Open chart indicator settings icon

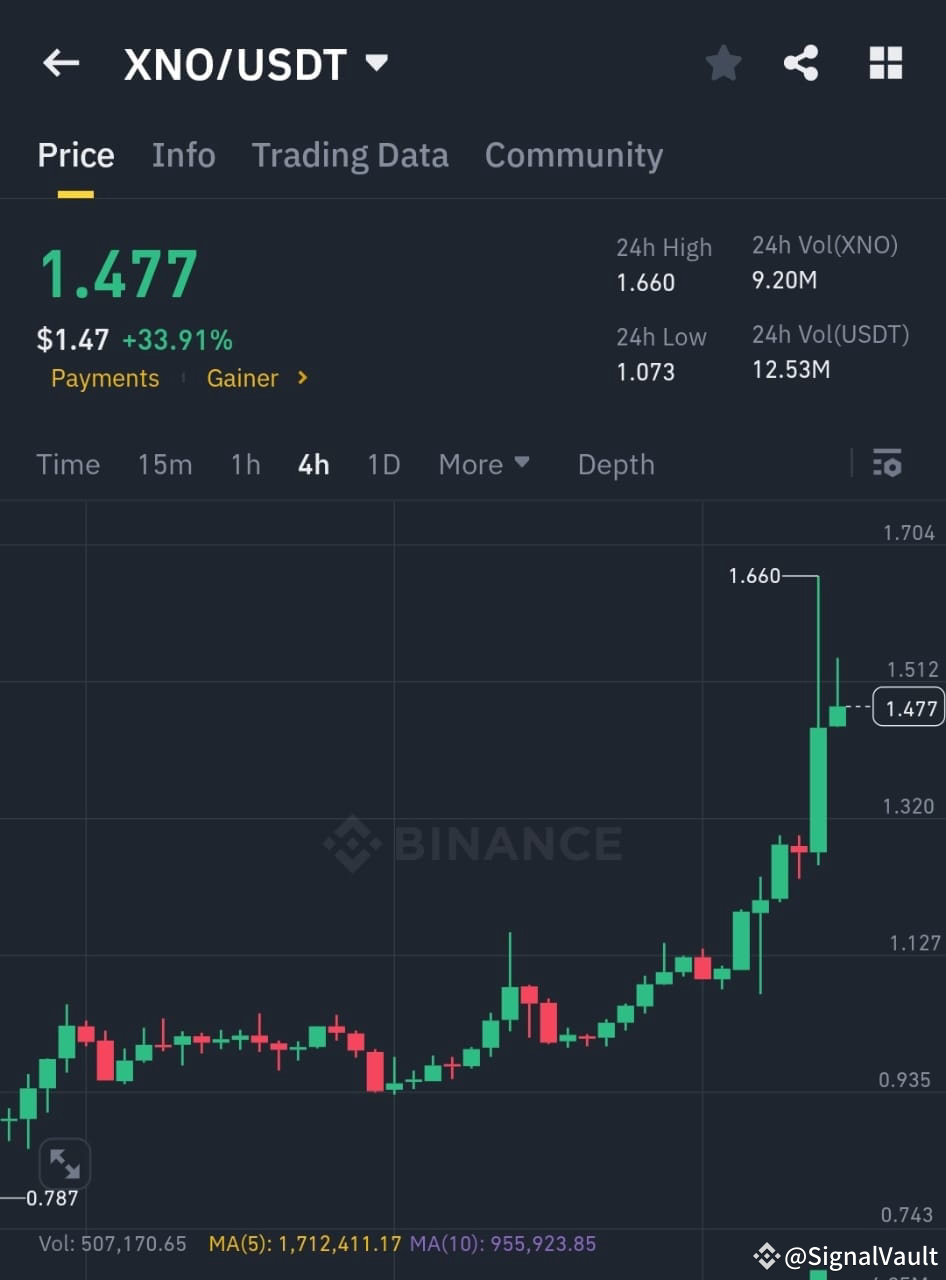pyautogui.click(x=887, y=463)
